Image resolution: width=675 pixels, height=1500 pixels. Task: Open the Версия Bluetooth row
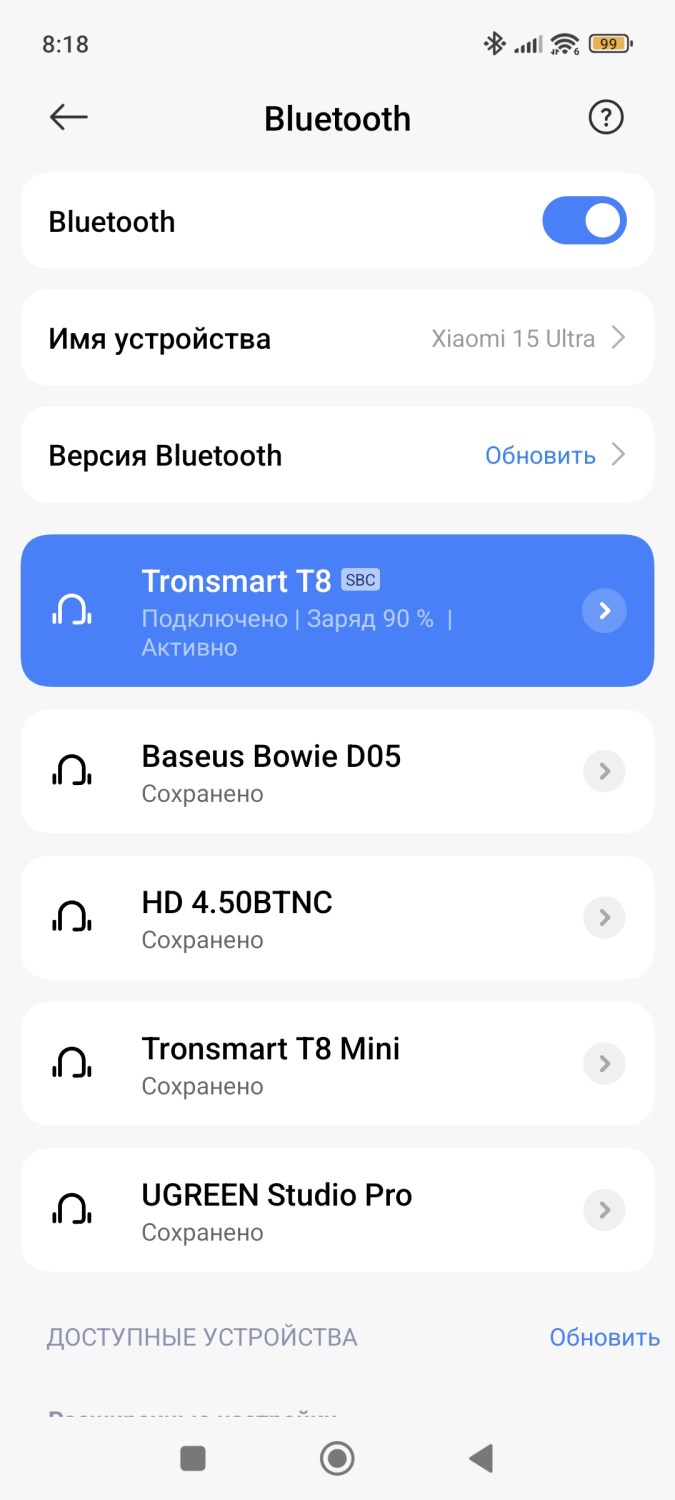(337, 456)
